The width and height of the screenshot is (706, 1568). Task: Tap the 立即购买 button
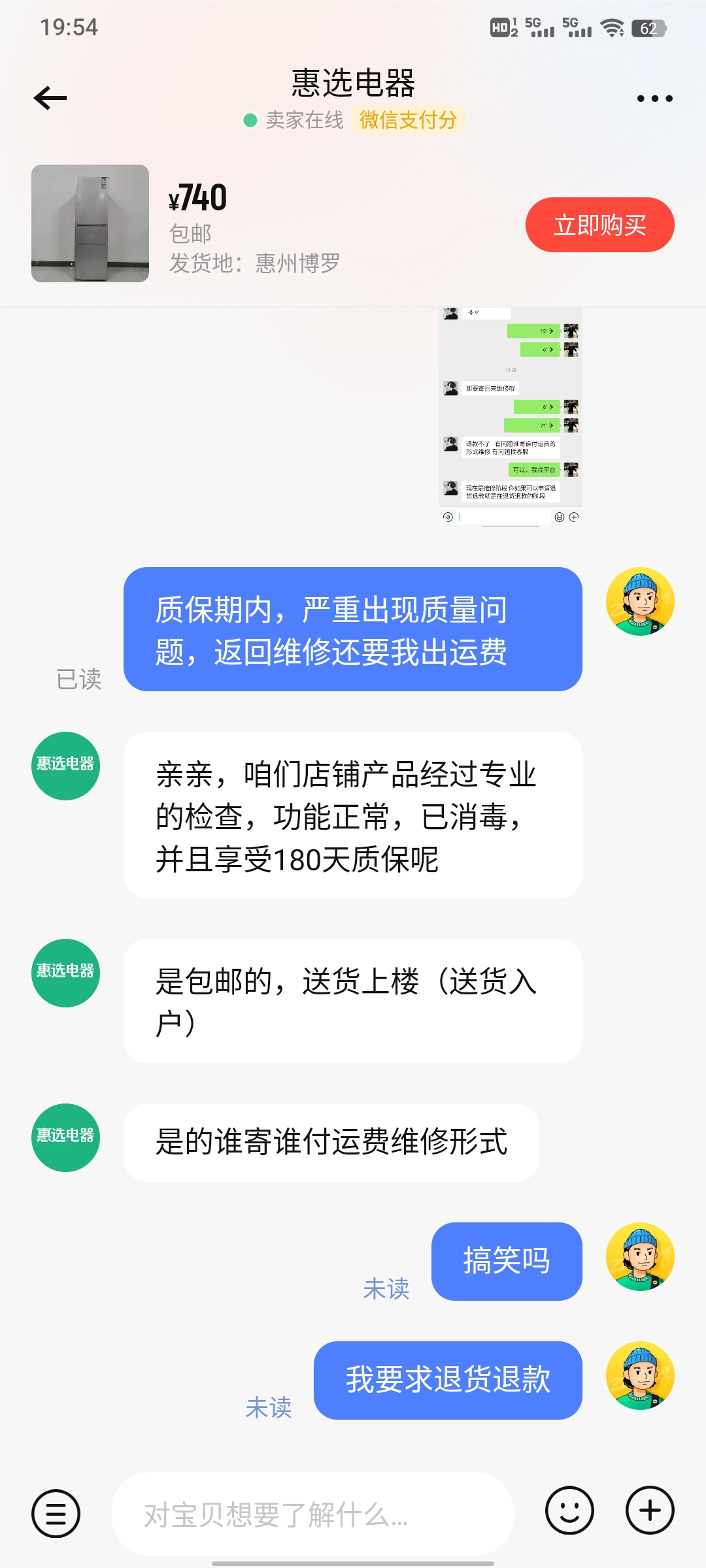point(599,225)
